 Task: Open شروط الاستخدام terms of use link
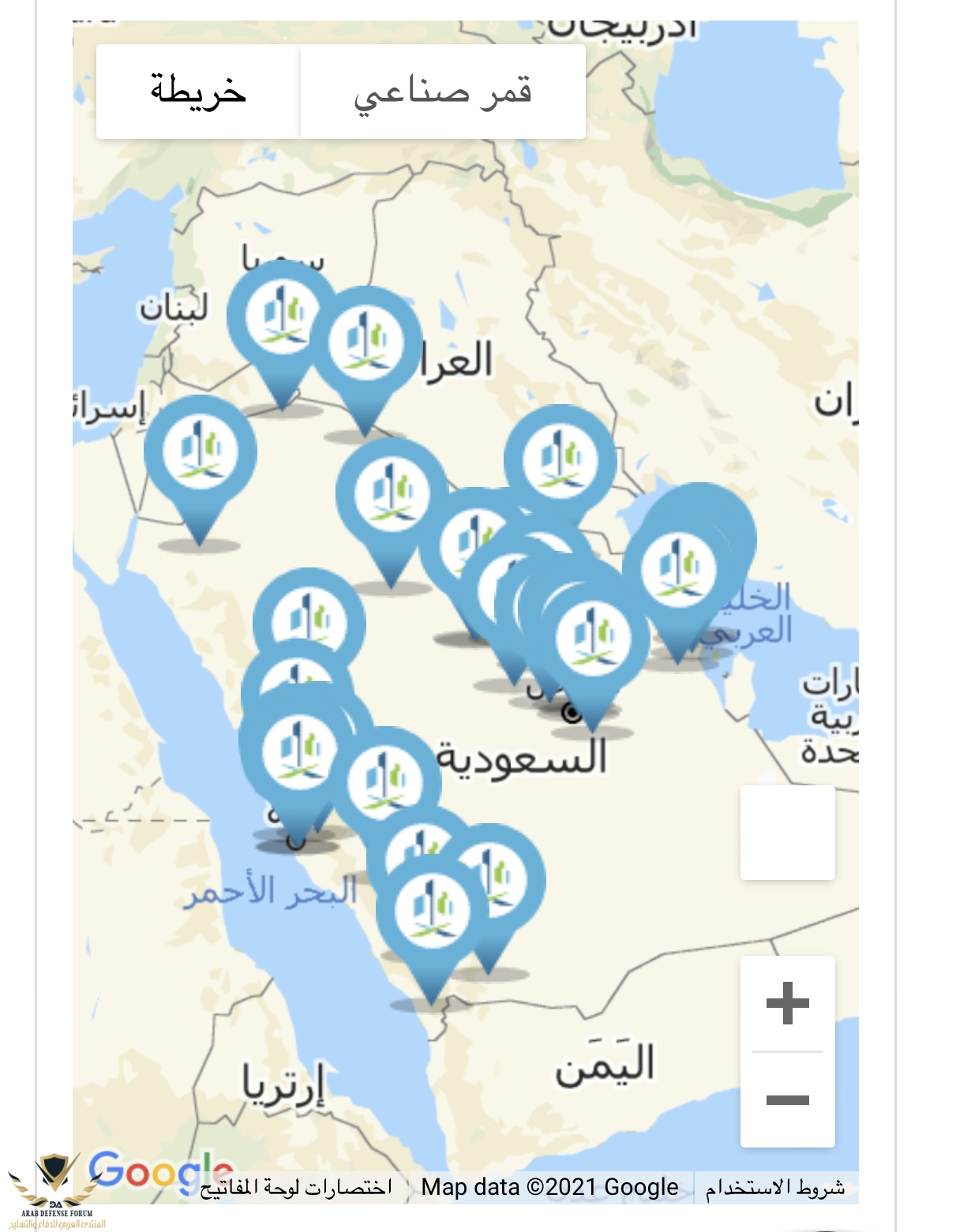coord(775,1187)
